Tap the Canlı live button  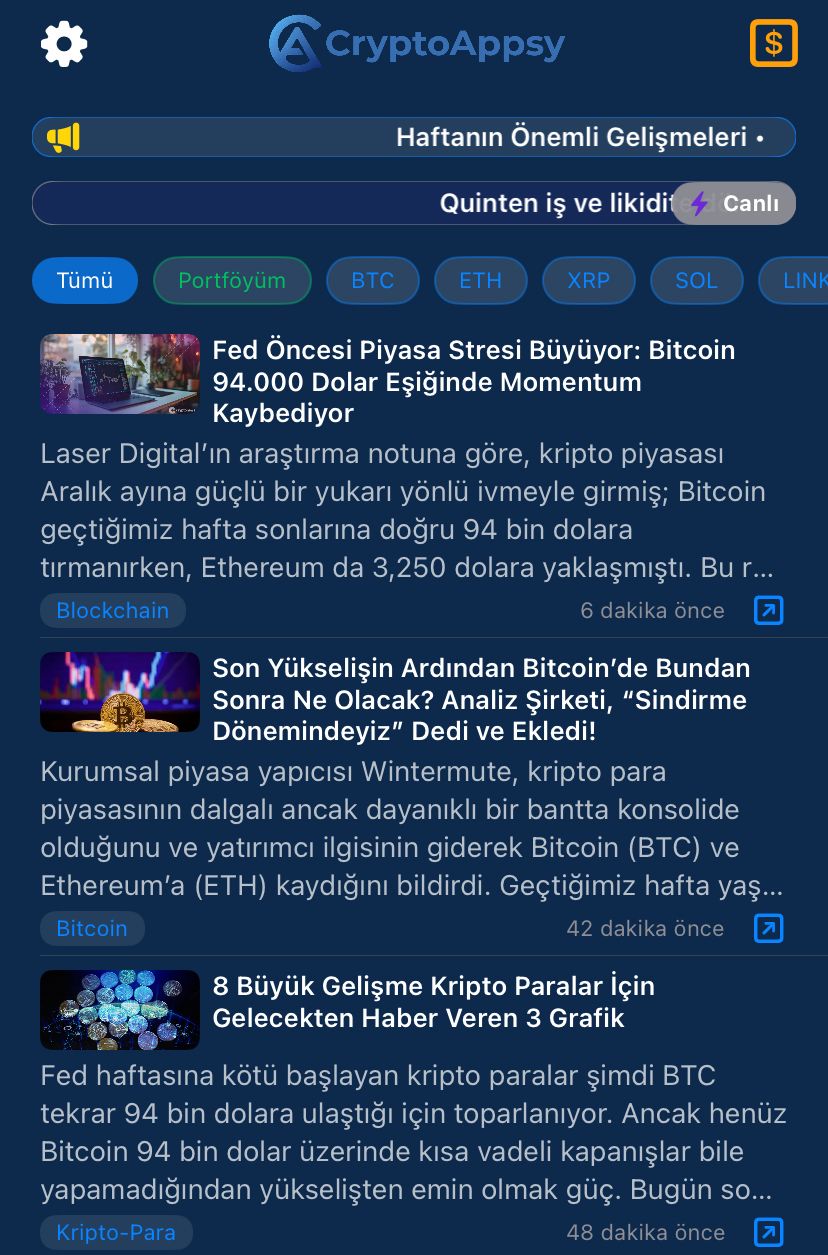click(x=735, y=203)
